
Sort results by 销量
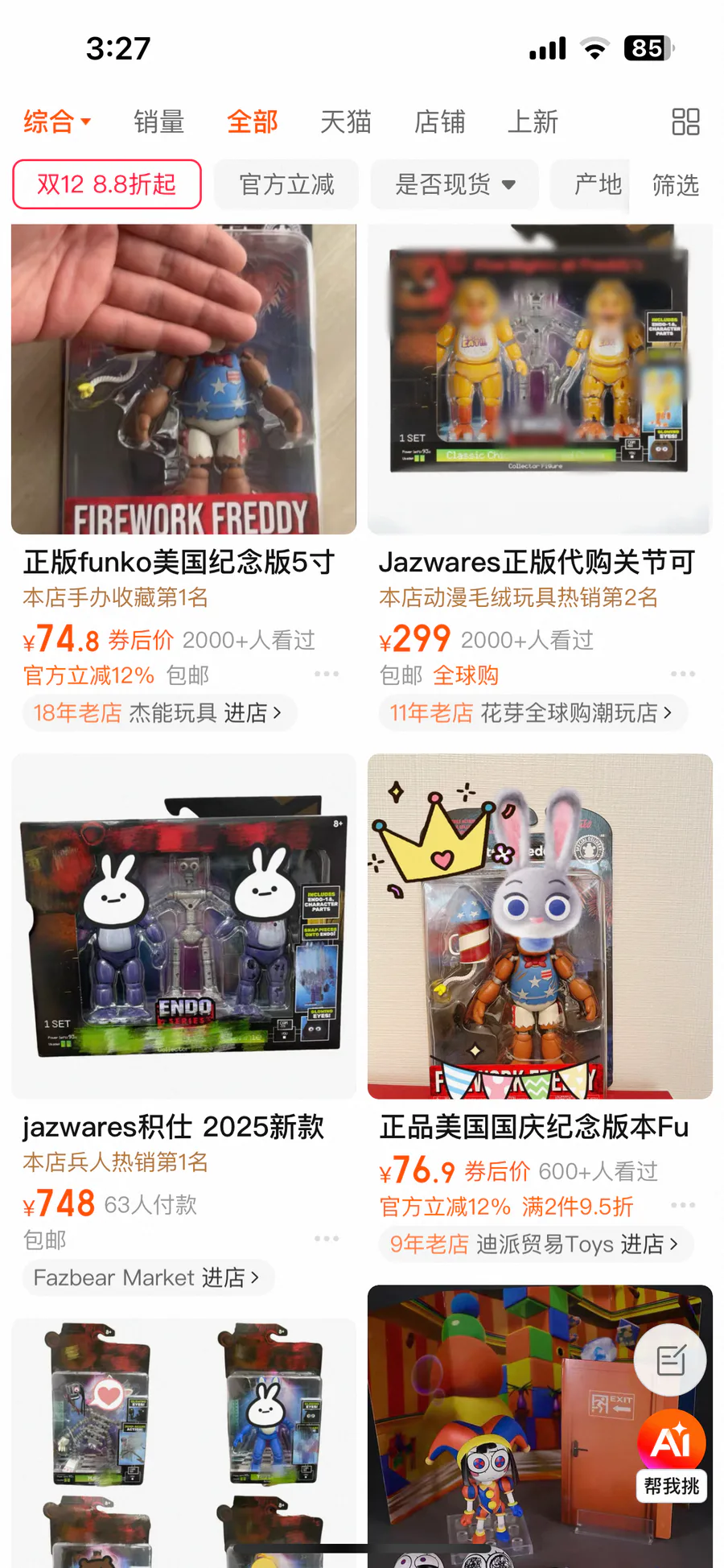158,122
